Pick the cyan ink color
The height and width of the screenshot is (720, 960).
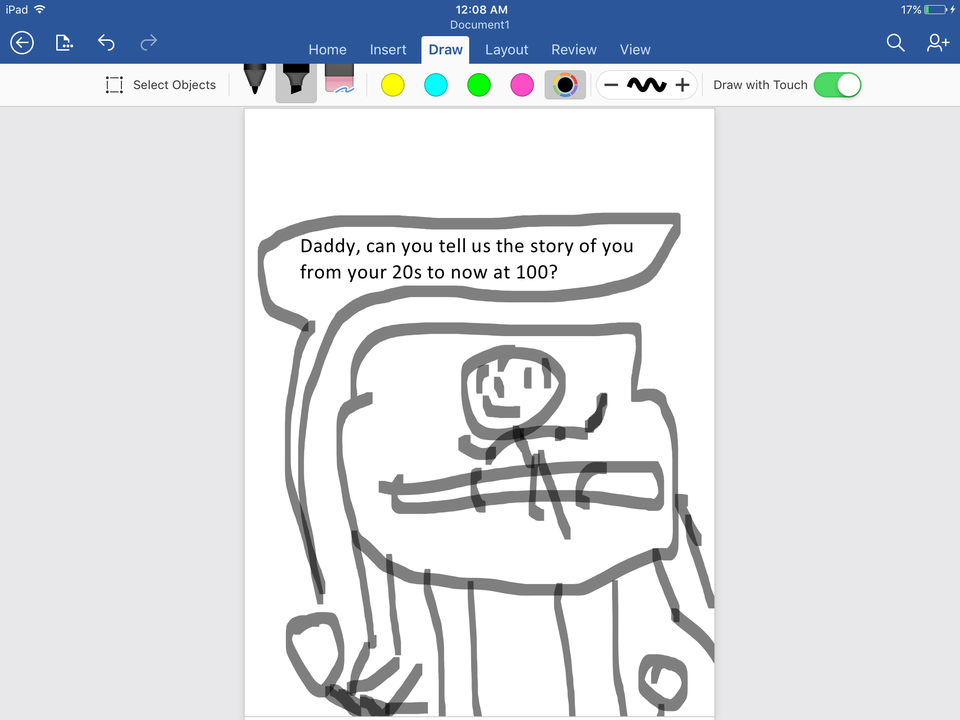[x=436, y=85]
